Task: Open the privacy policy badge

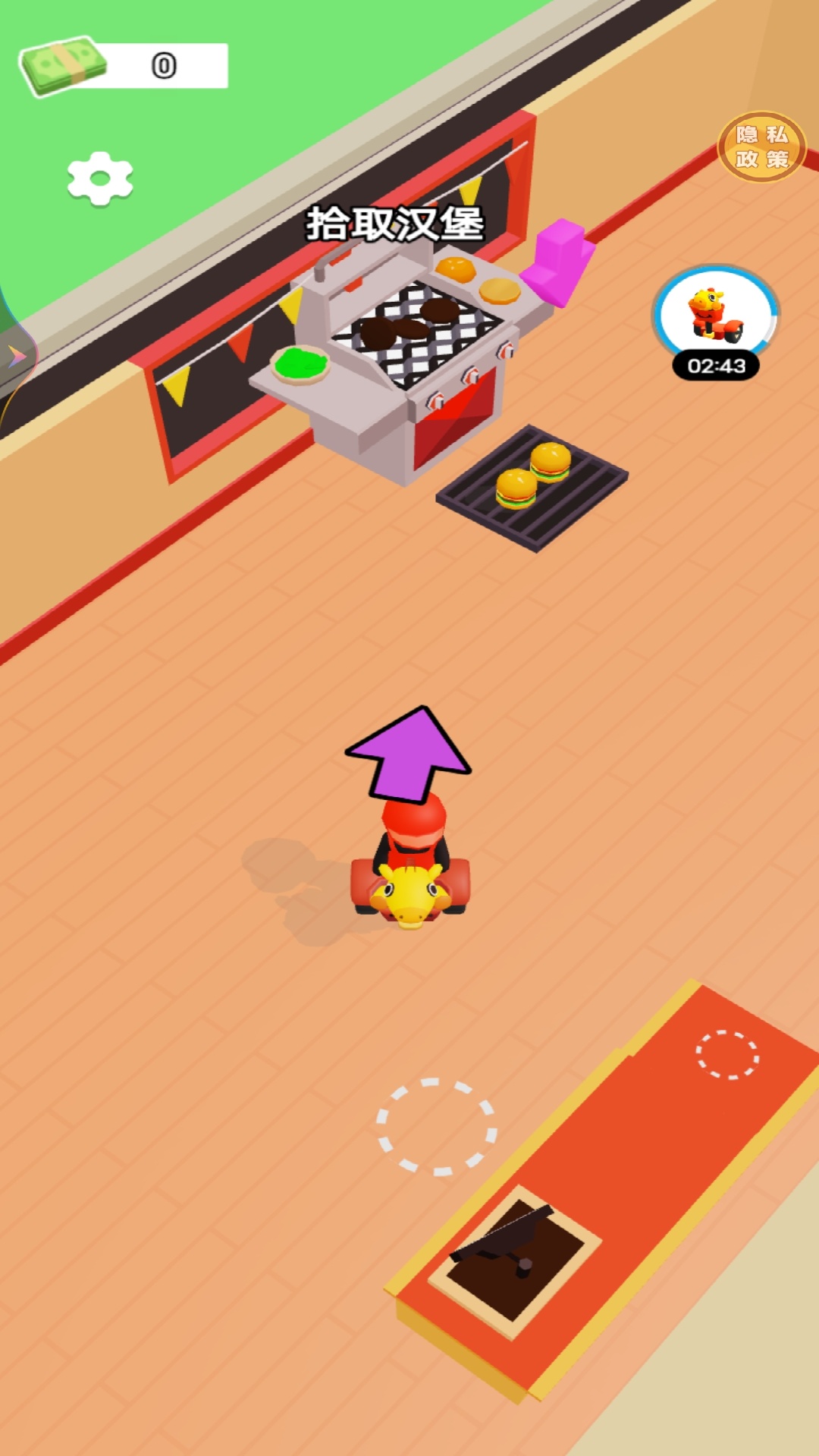Action: pos(761,147)
